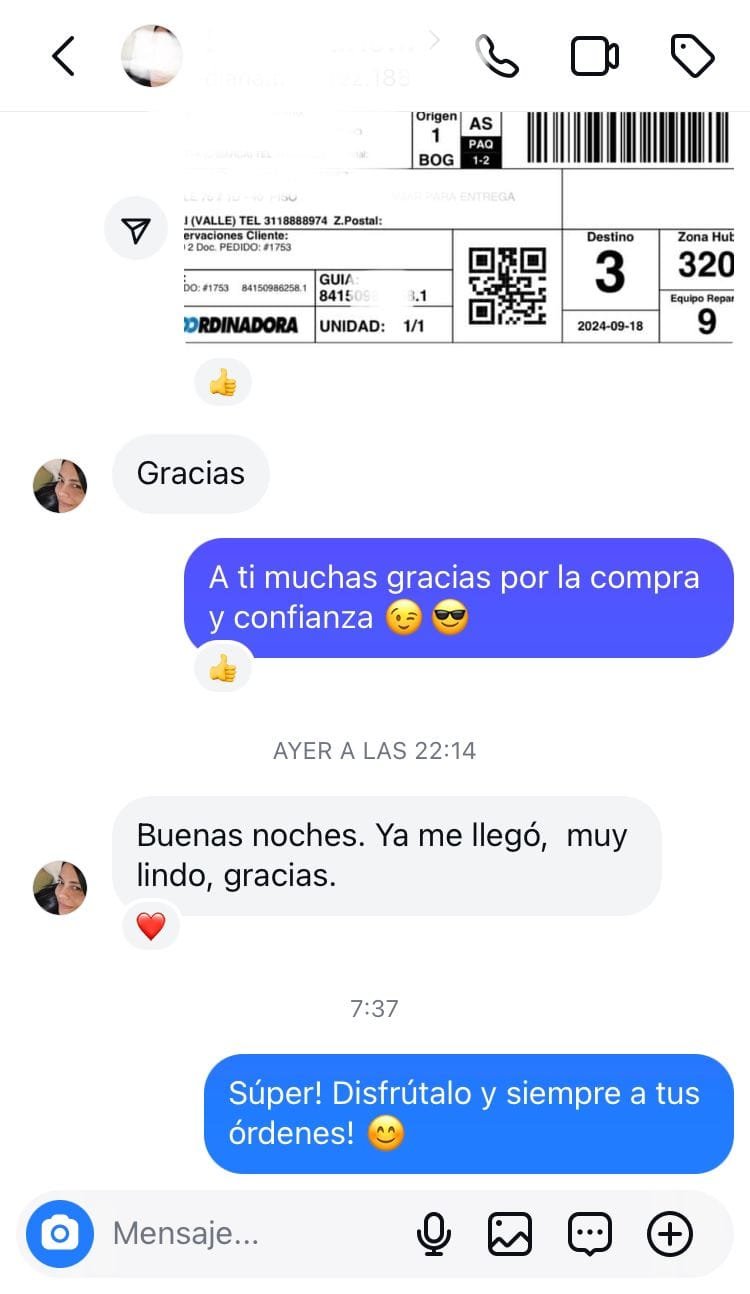Screen dimensions: 750x1294
Task: Open the label tag icon
Action: tap(691, 56)
